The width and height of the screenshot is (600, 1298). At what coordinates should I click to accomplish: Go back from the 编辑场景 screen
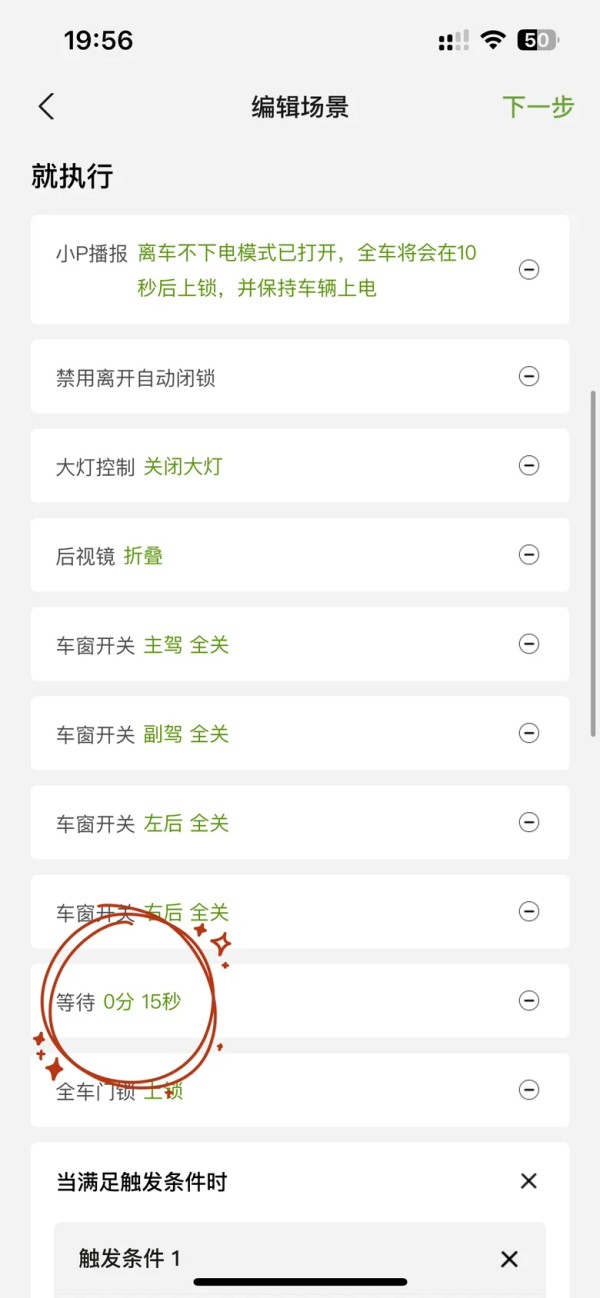[46, 107]
